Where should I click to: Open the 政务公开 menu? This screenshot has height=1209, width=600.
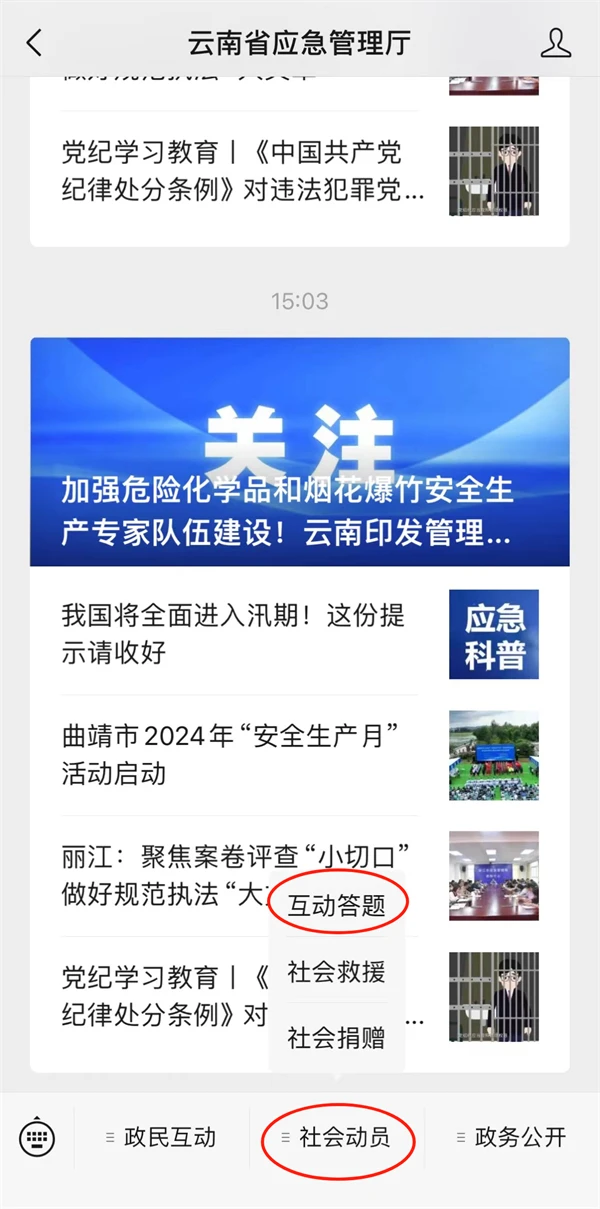(x=511, y=1137)
